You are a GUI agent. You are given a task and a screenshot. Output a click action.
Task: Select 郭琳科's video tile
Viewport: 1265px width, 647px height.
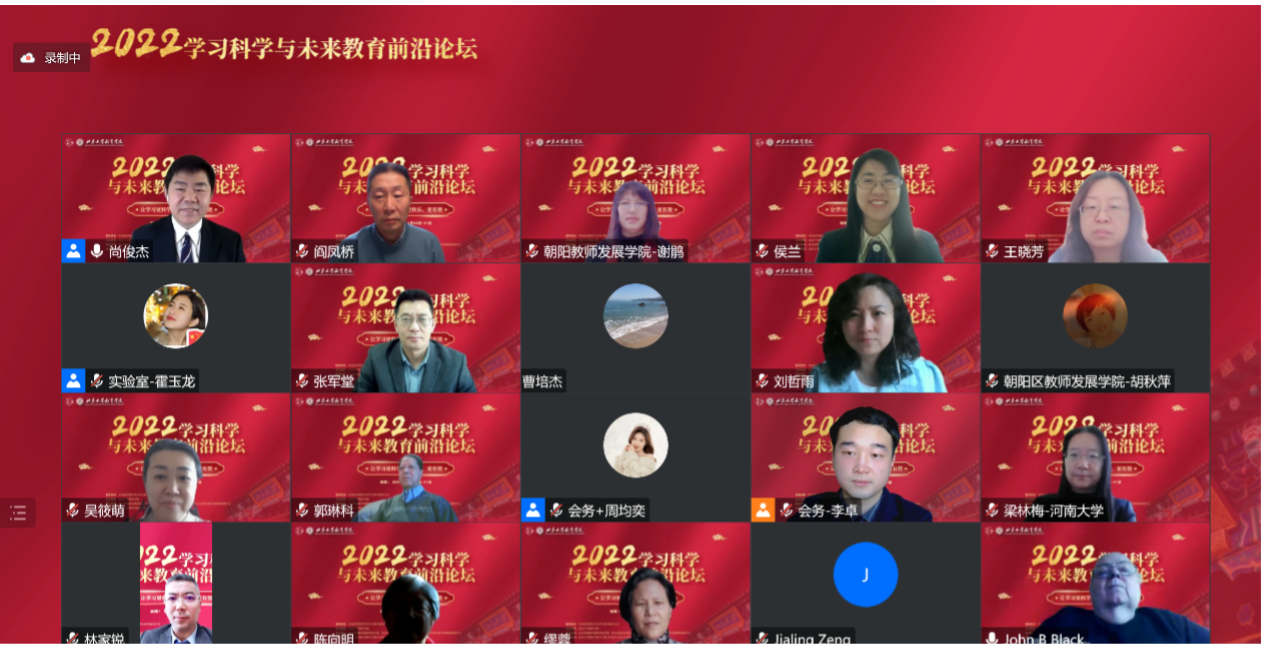click(405, 457)
